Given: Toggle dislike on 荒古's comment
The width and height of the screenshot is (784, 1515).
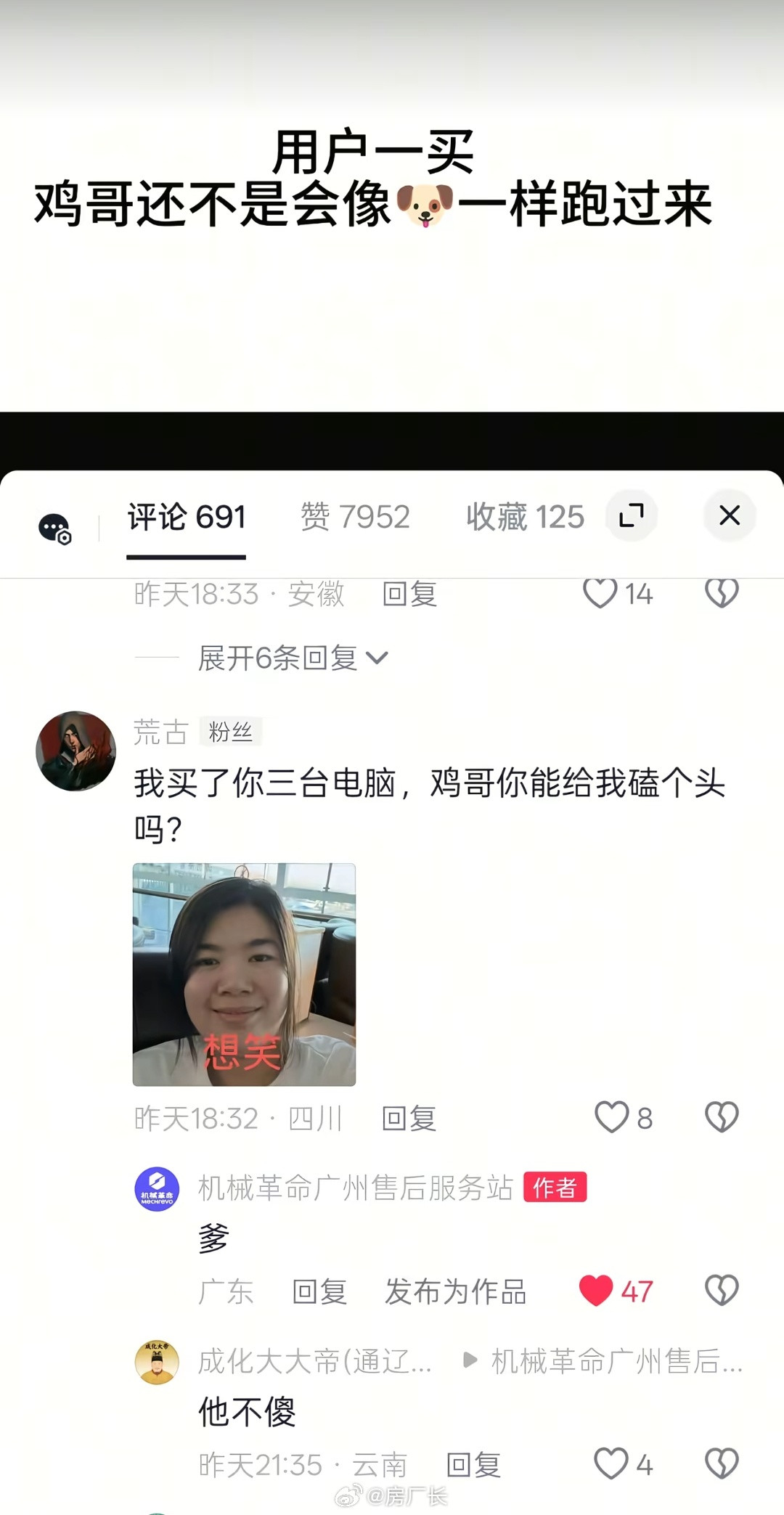Looking at the screenshot, I should pyautogui.click(x=720, y=1118).
